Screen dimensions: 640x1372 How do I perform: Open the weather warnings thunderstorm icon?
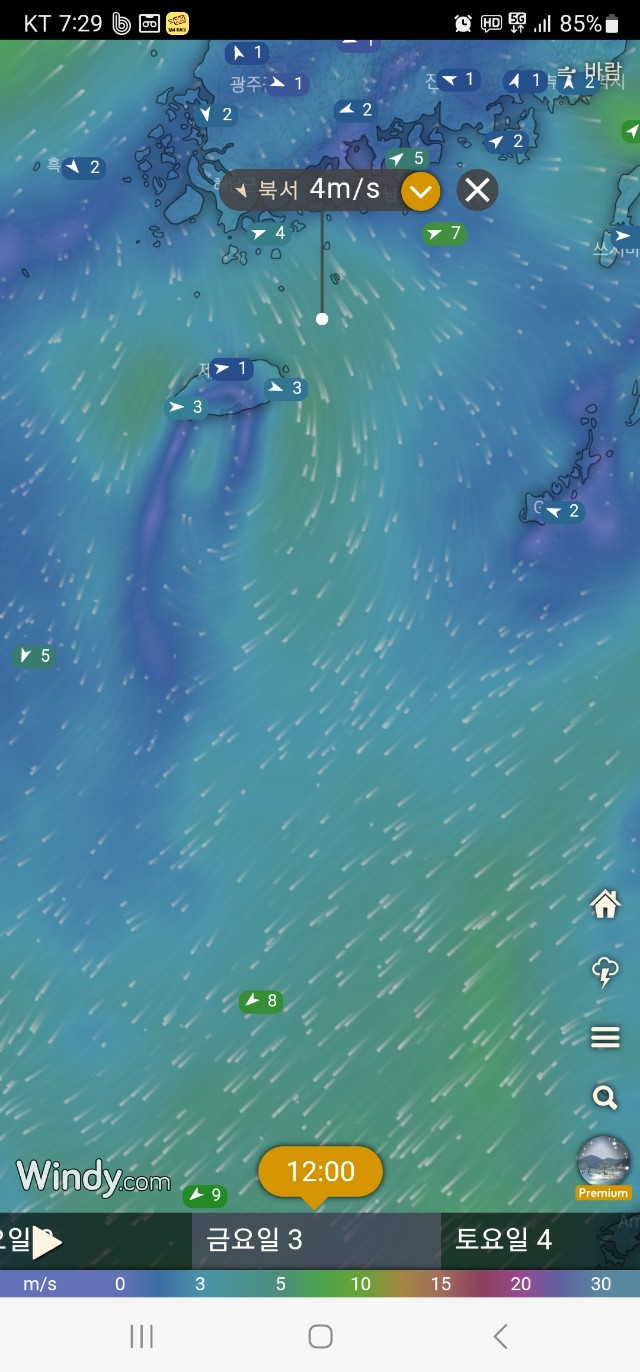605,971
